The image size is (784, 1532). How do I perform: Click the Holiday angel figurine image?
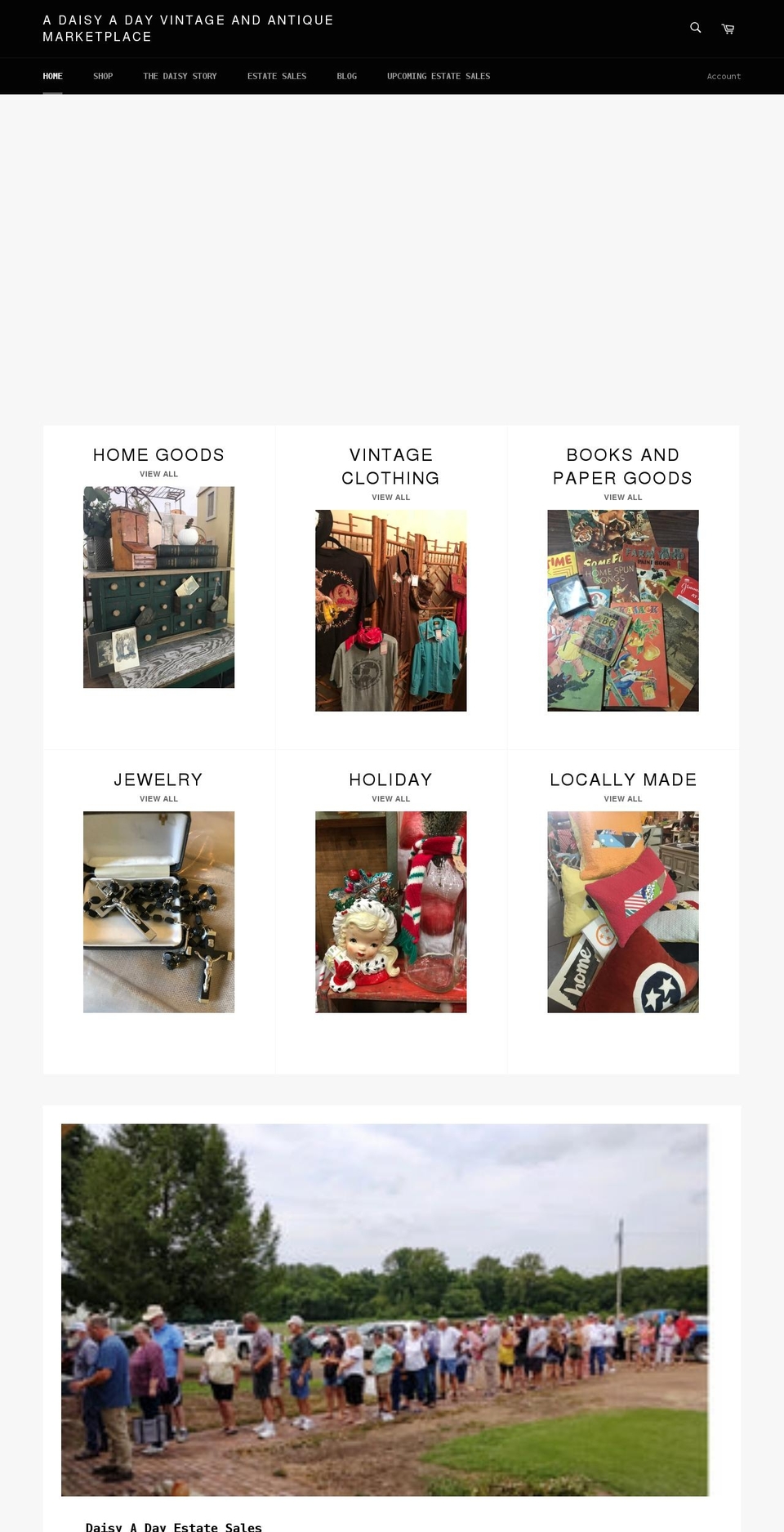click(390, 912)
